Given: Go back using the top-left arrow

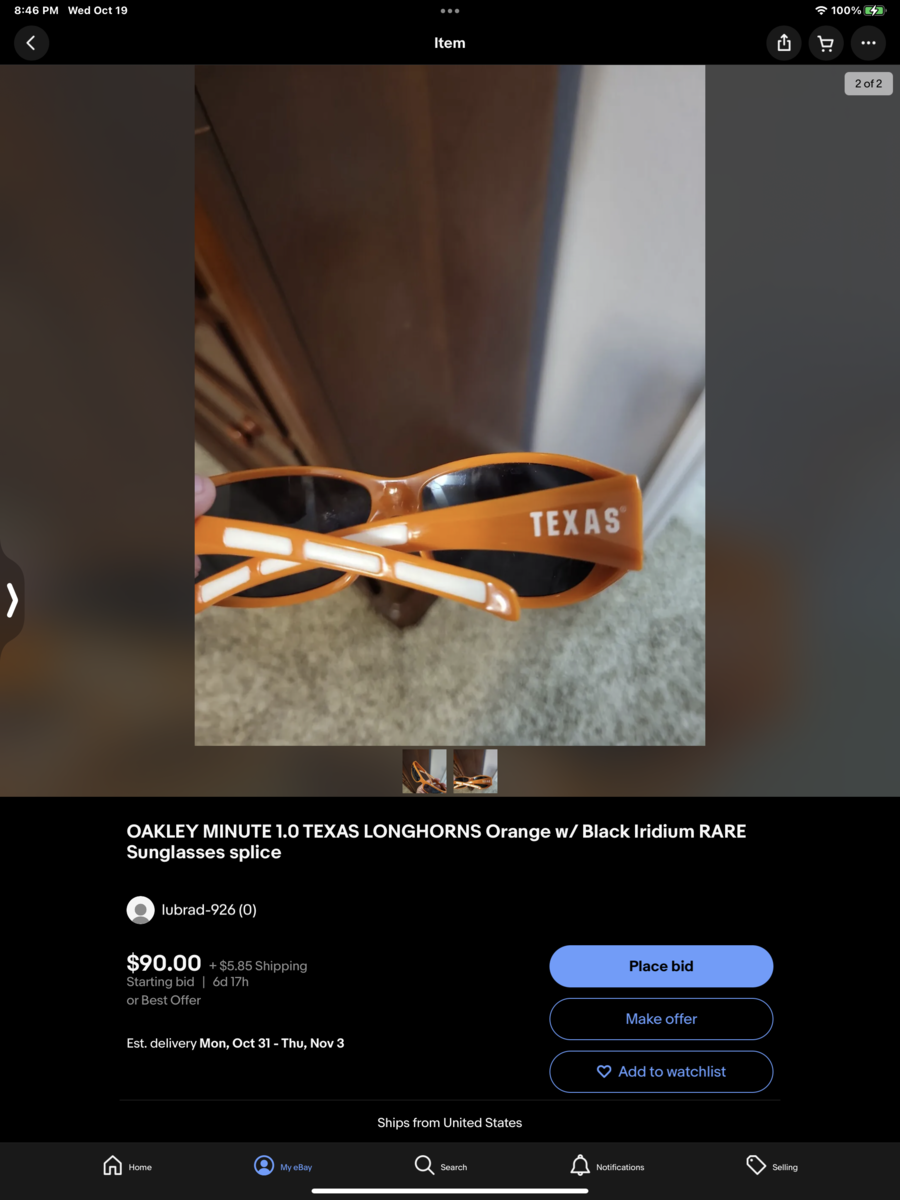Looking at the screenshot, I should coord(31,43).
